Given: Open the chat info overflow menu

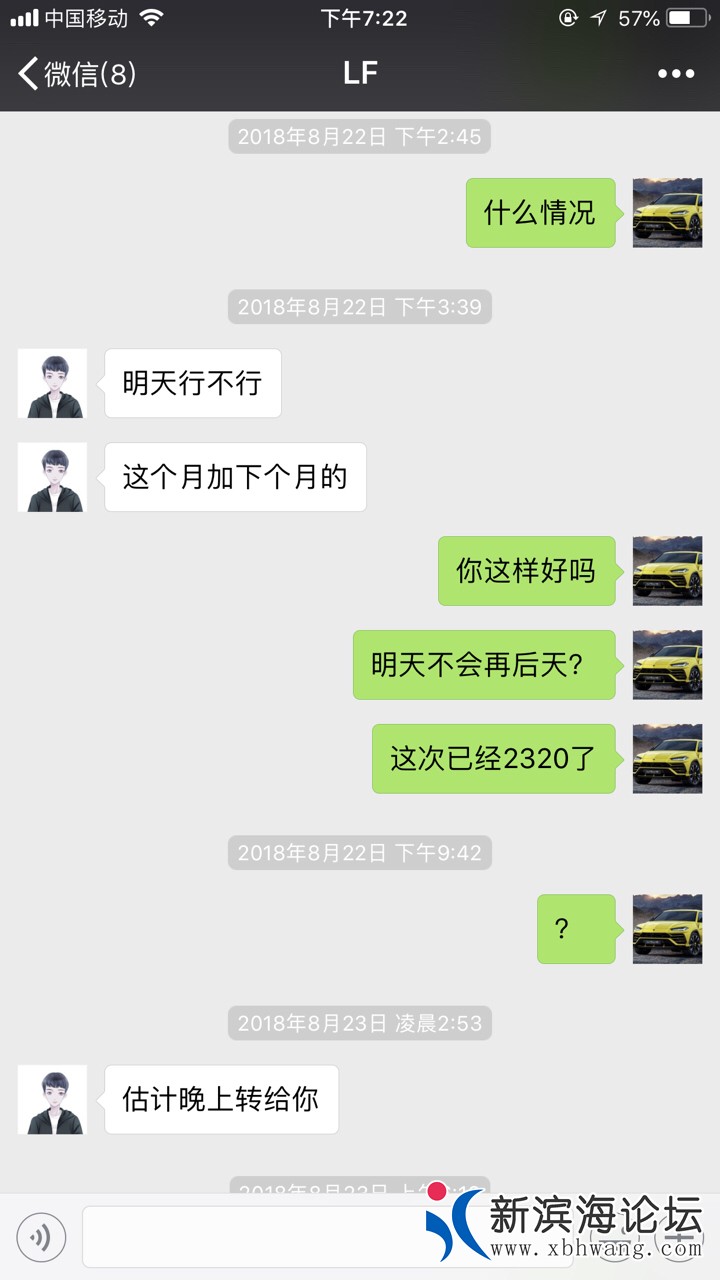Looking at the screenshot, I should tap(676, 74).
